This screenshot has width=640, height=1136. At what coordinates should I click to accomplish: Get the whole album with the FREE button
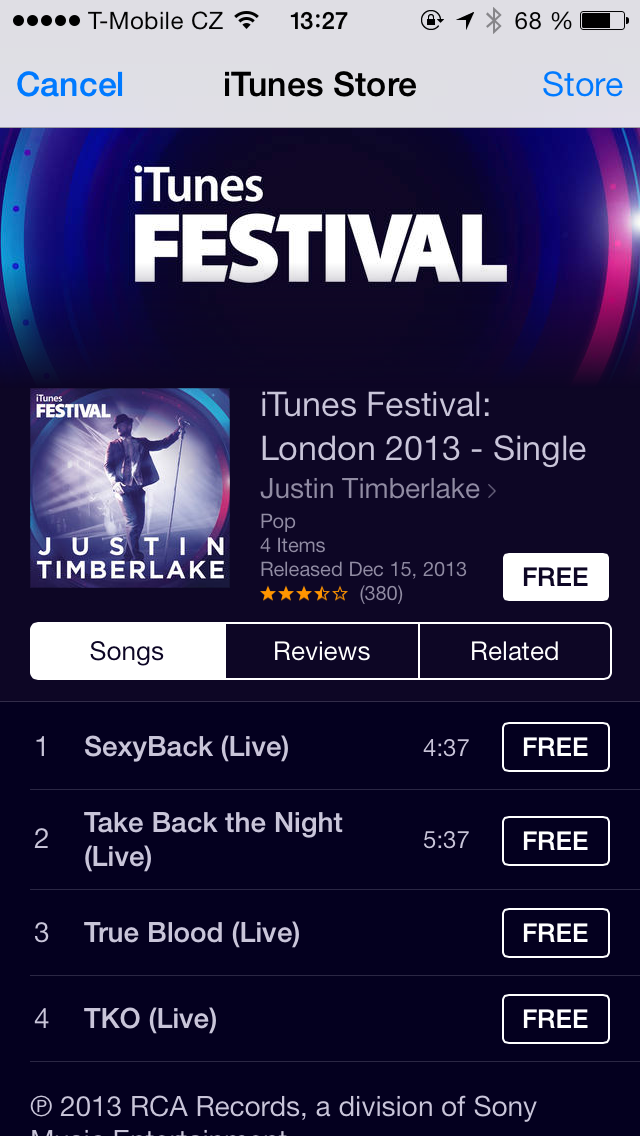point(555,577)
